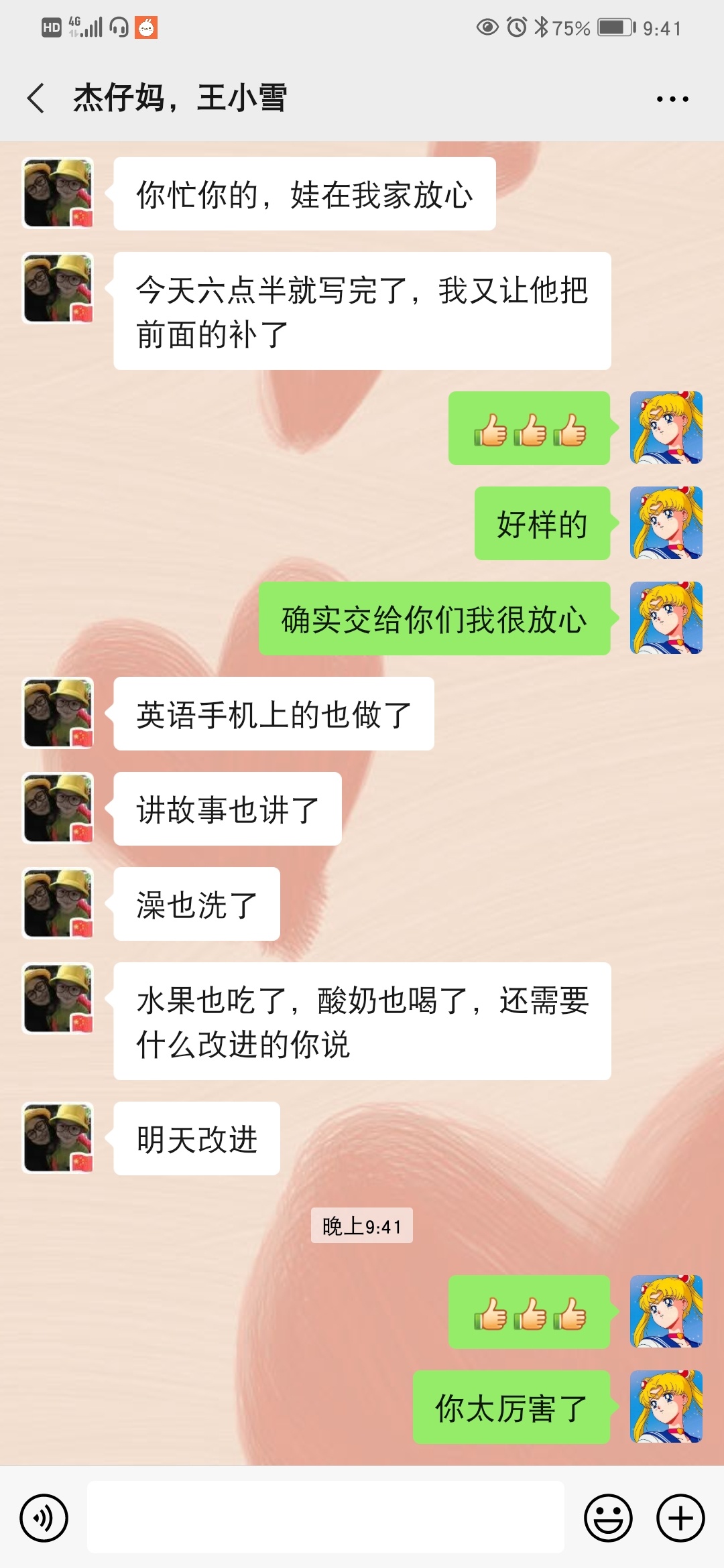Go back from the chat with 杰仔妈，王小雪
This screenshot has height=1568, width=724.
point(36,99)
